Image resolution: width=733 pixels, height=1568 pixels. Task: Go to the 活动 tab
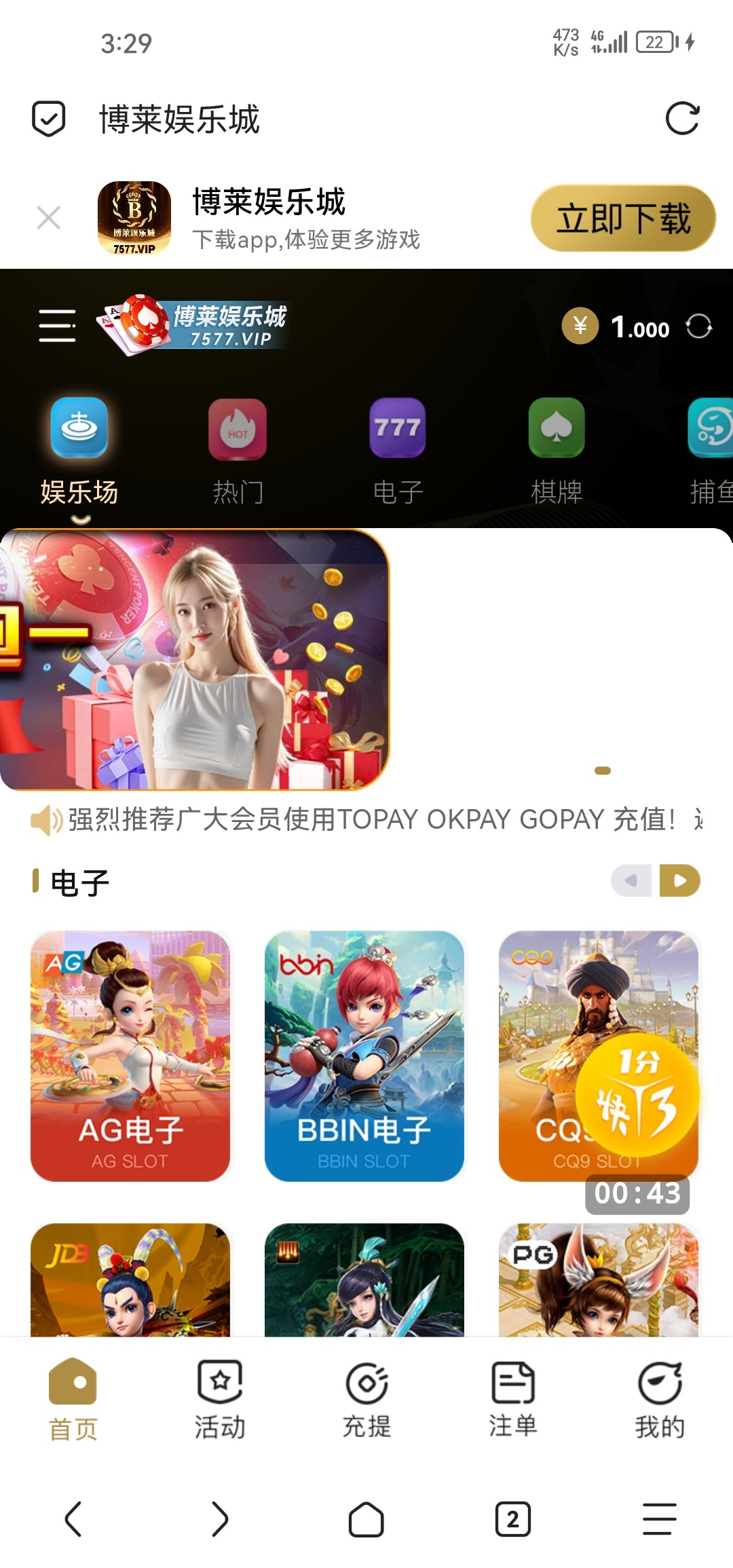(x=220, y=1400)
